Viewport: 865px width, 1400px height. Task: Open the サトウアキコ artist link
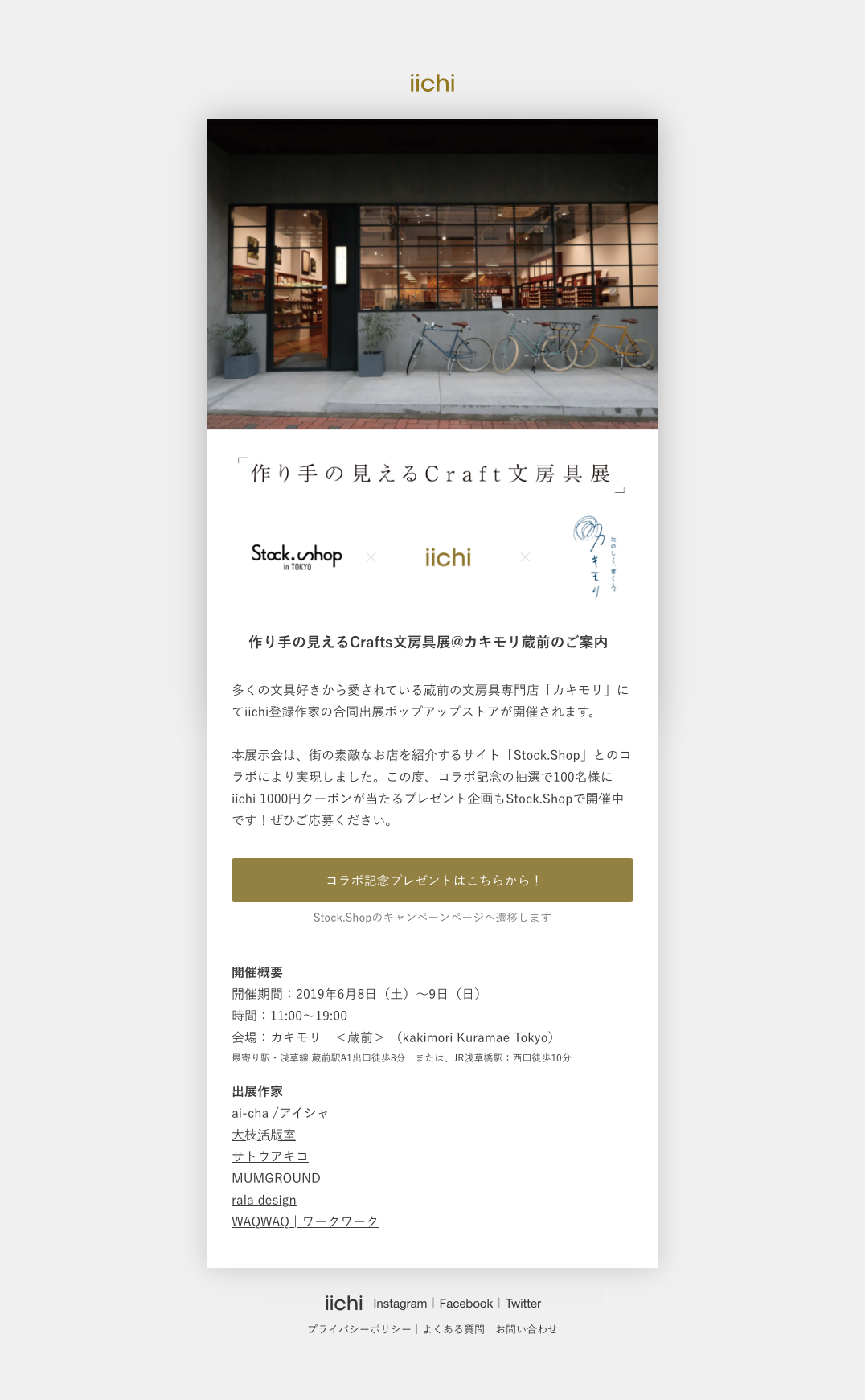[x=270, y=1156]
